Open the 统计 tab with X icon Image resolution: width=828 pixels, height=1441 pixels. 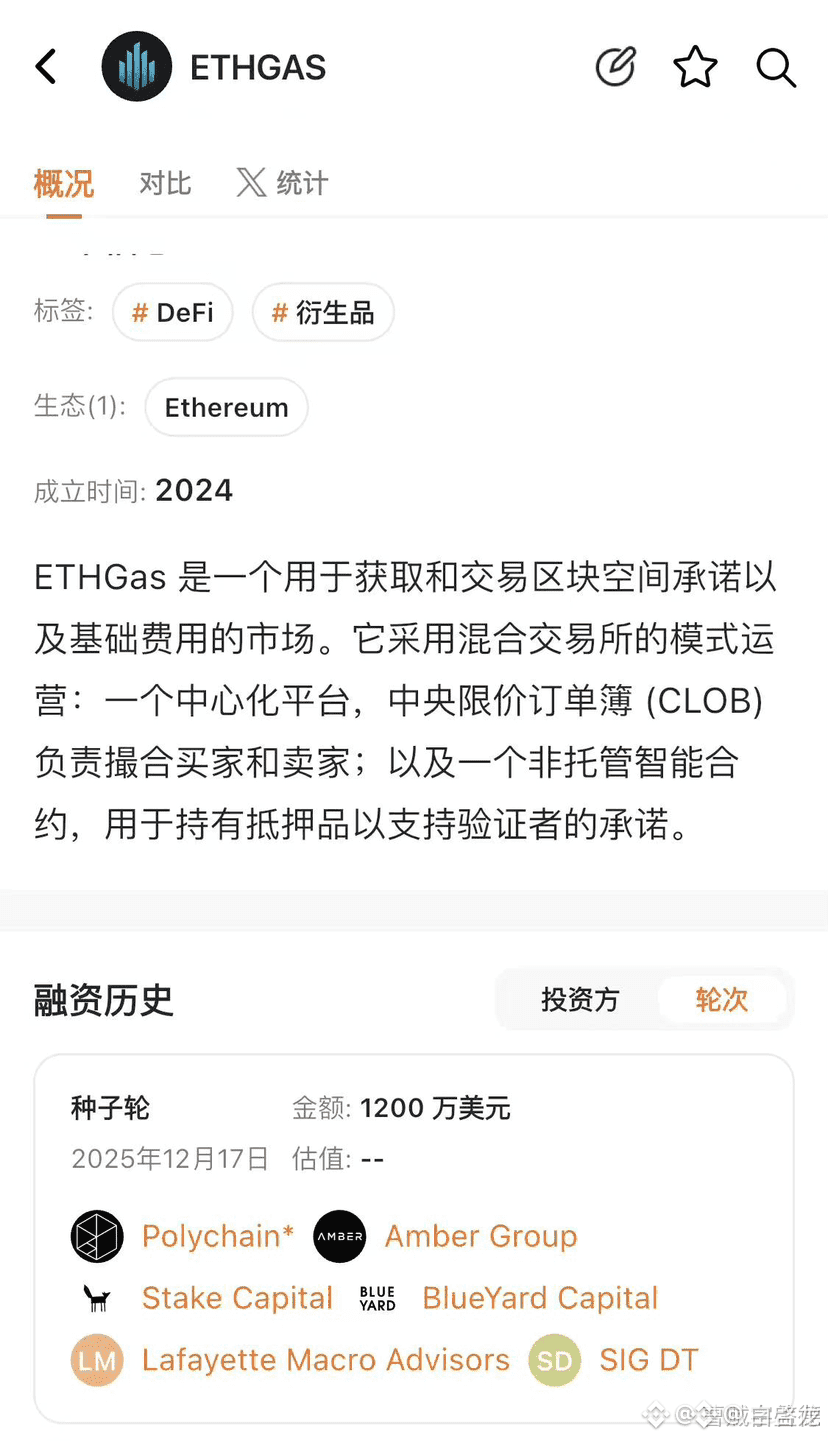281,183
